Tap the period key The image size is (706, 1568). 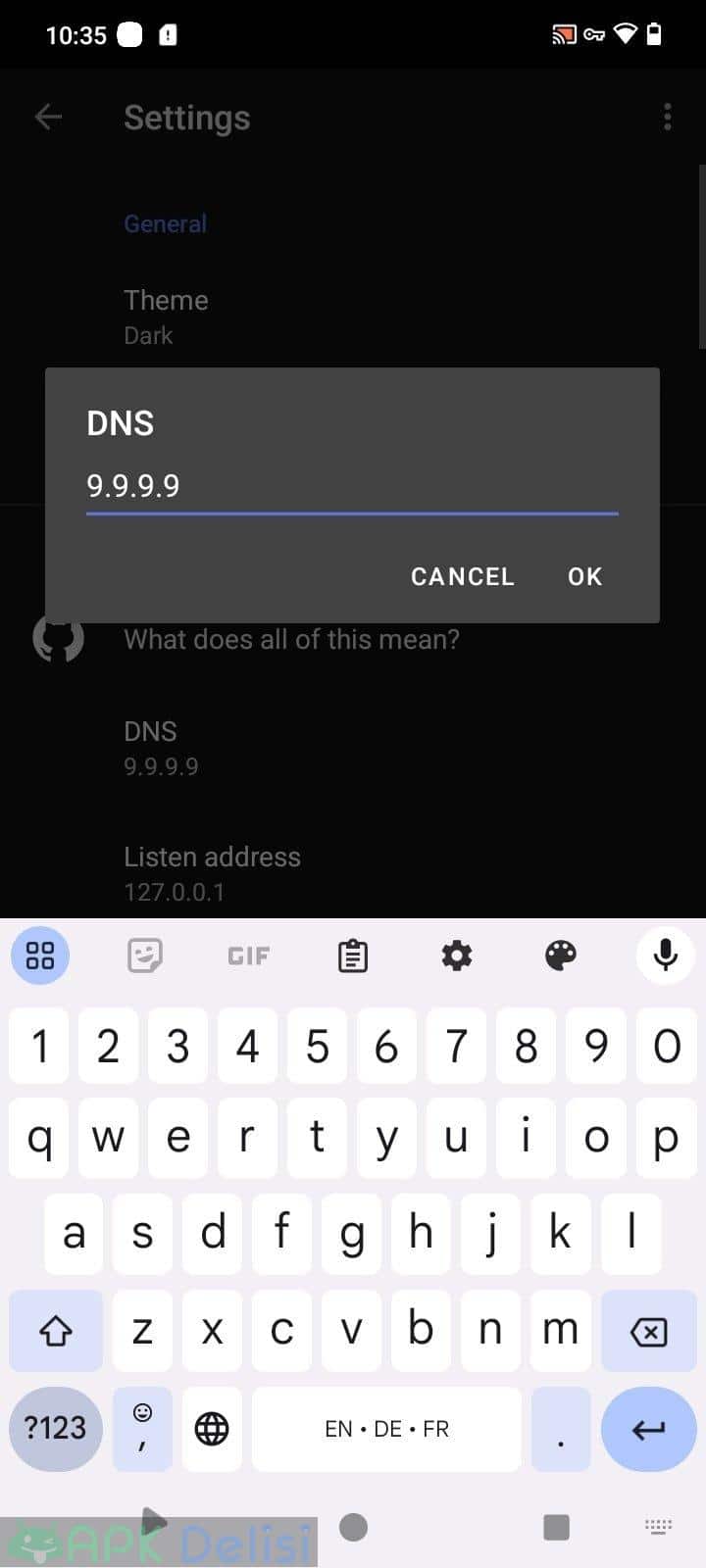coord(561,1429)
